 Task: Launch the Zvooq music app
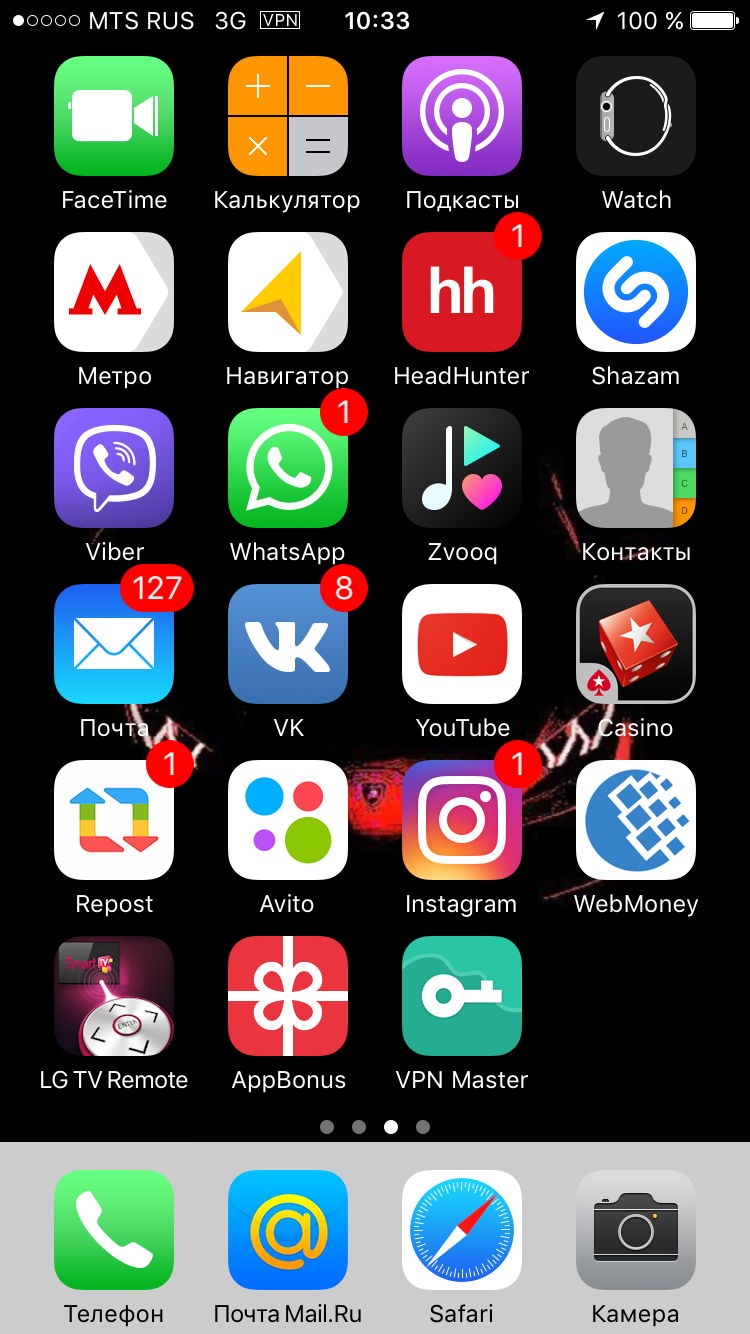tap(462, 468)
